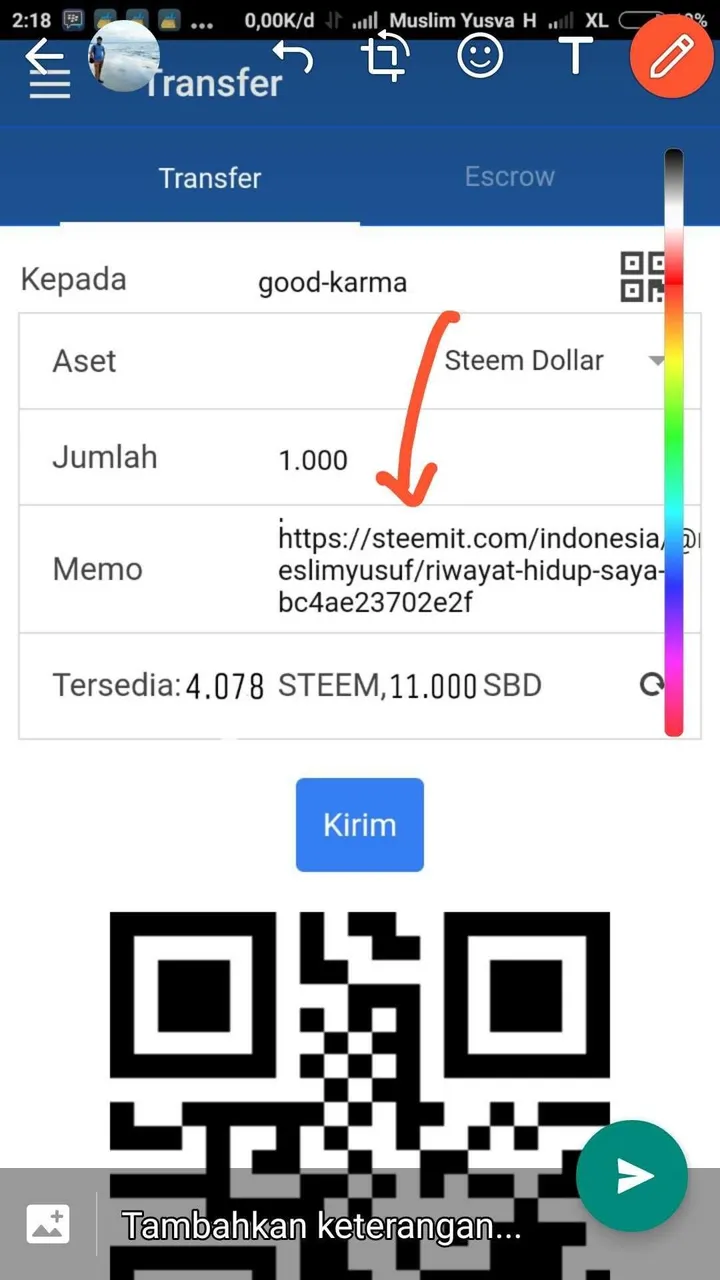
Task: Add text to the image
Action: click(575, 57)
